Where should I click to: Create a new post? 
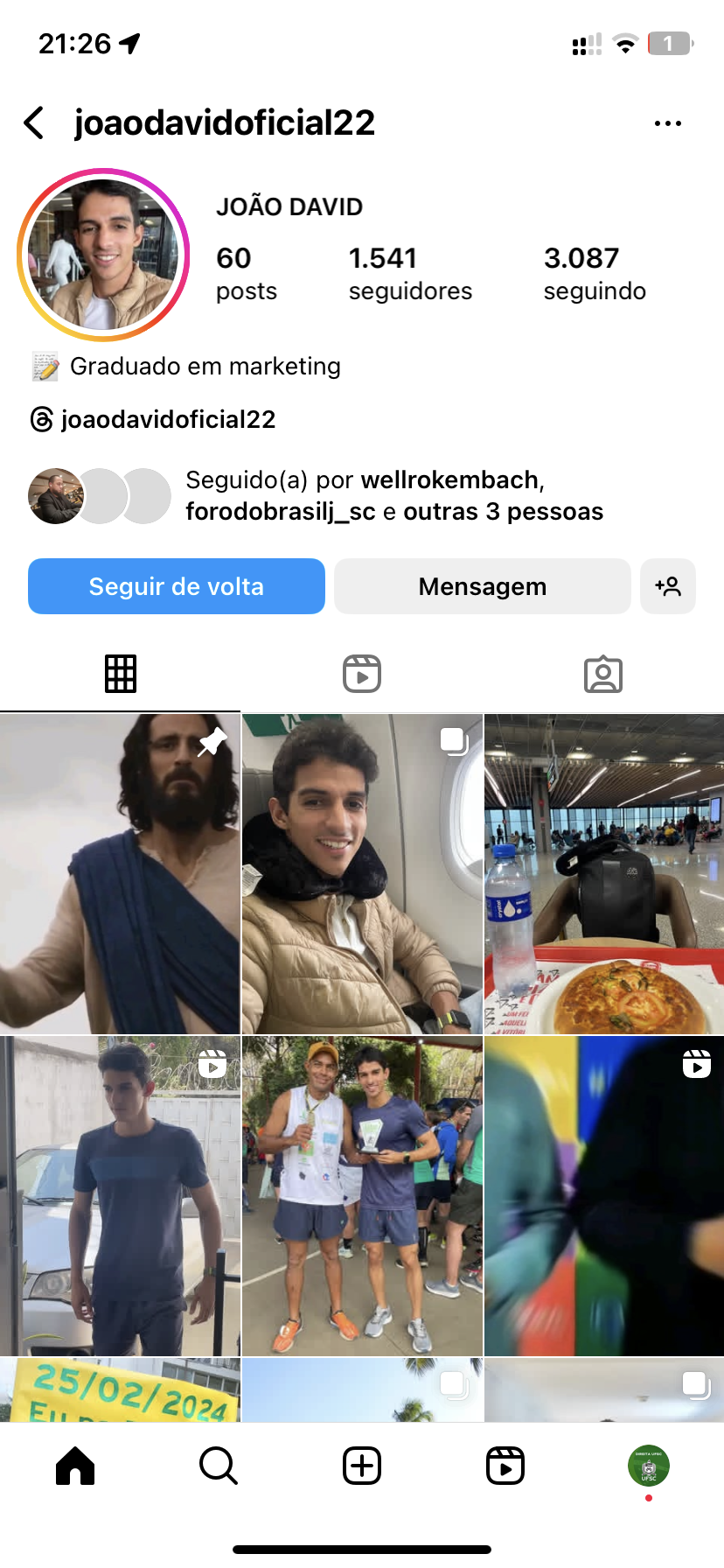click(x=362, y=1466)
